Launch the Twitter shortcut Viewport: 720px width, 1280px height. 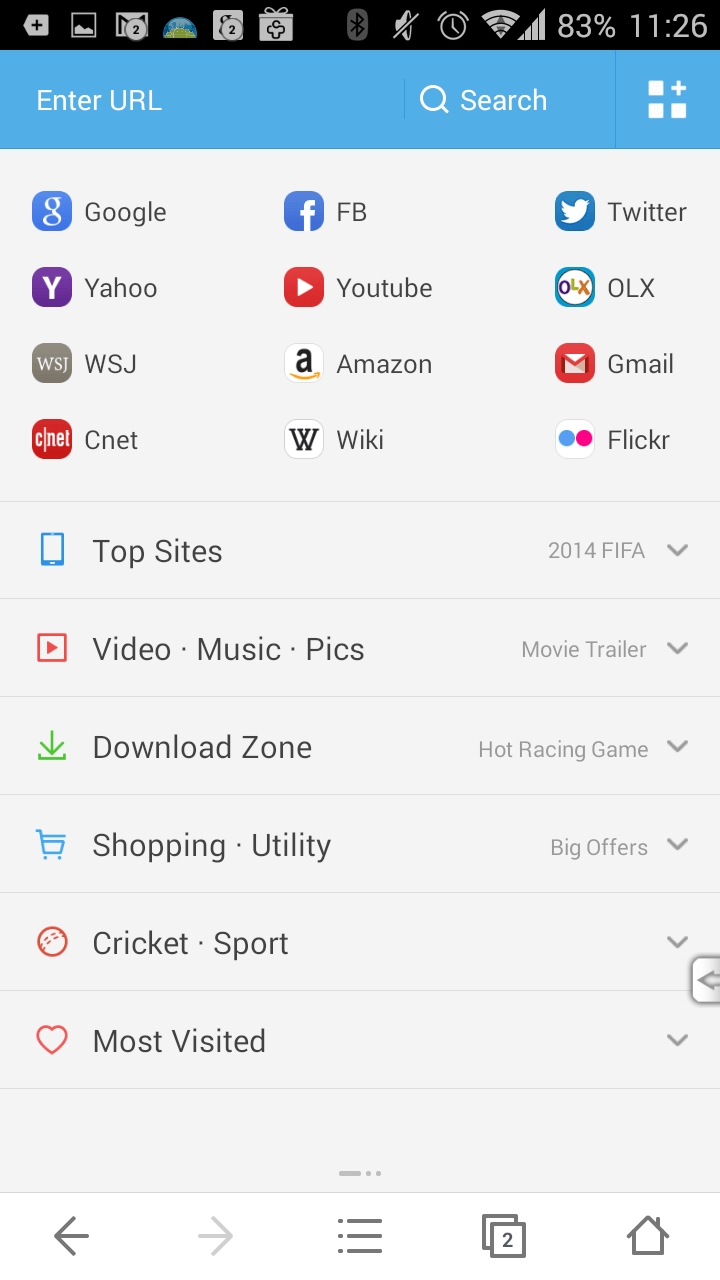click(621, 212)
